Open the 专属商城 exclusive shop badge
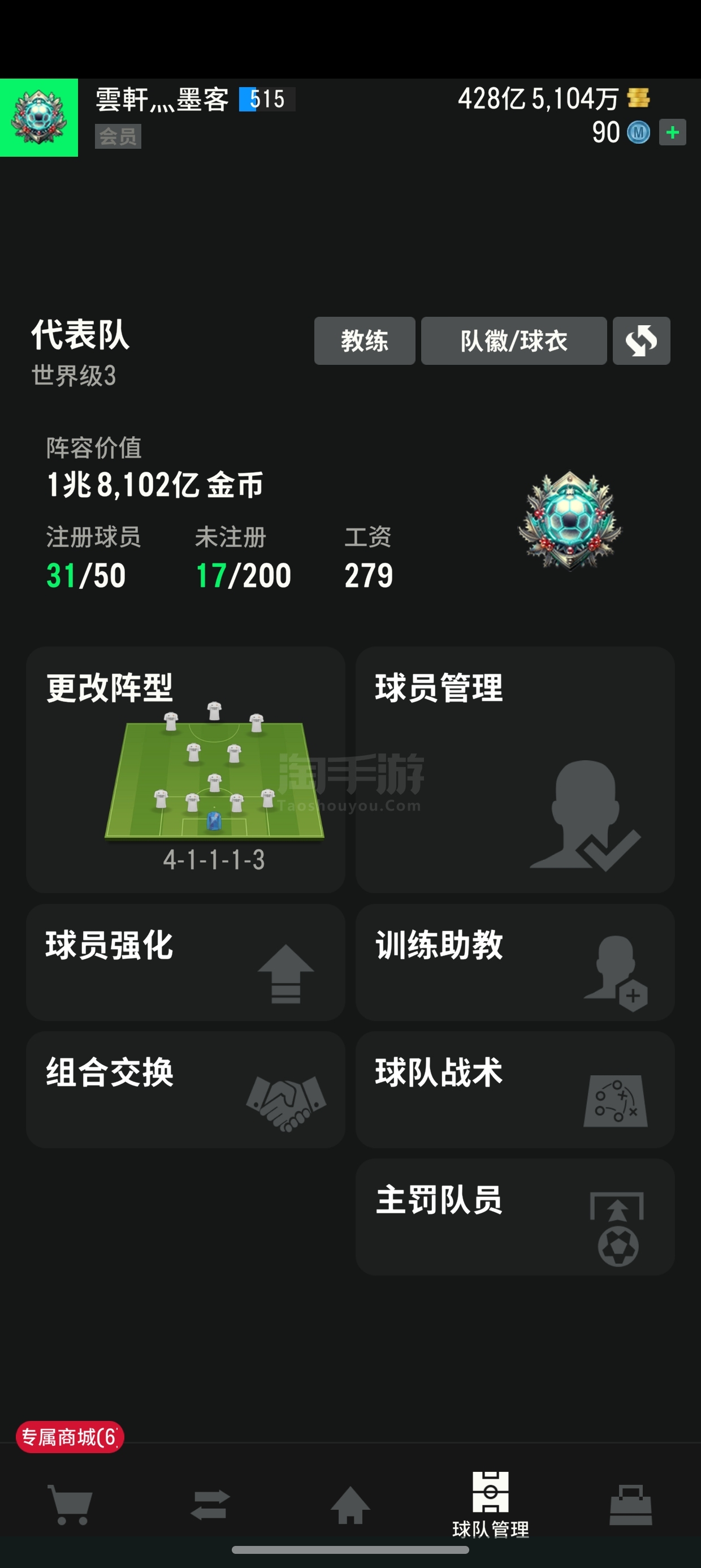Screen dimensions: 701x1568 (x=70, y=1437)
